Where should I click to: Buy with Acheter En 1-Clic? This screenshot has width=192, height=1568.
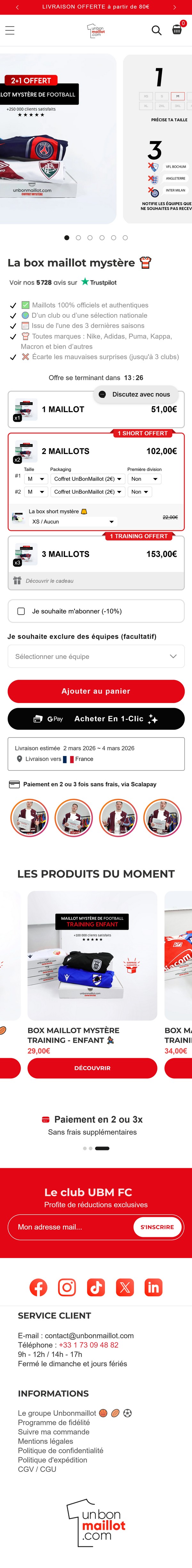[96, 719]
